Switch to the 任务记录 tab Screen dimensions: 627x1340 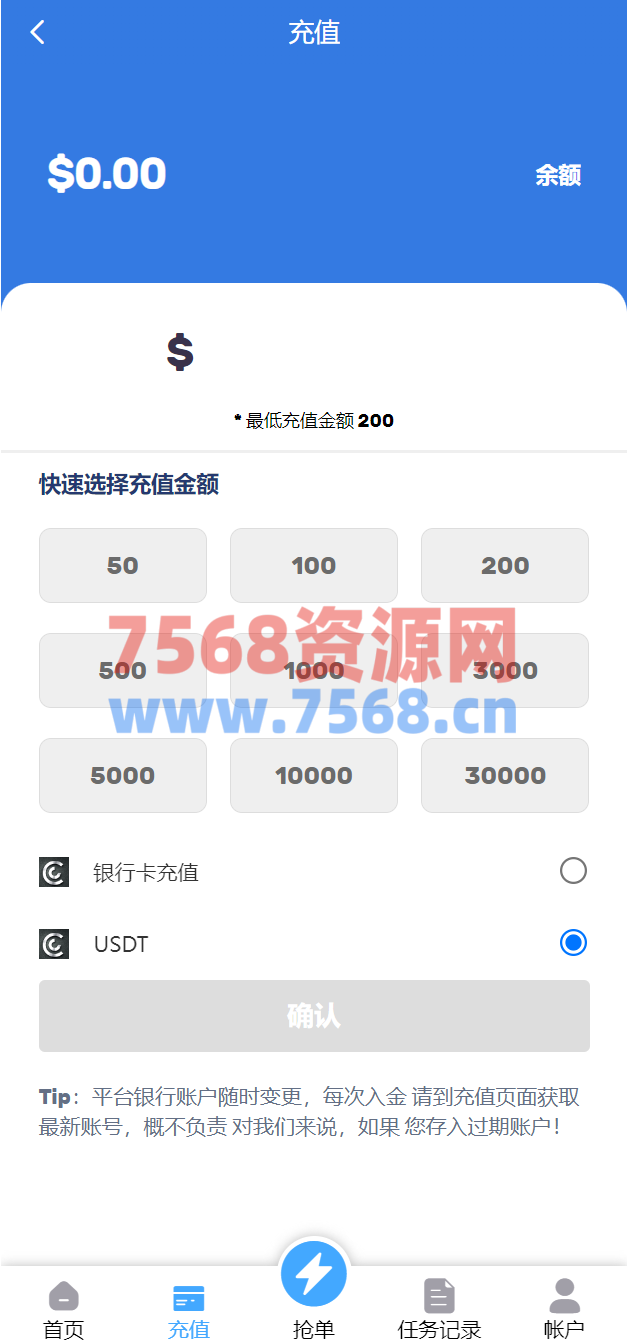(x=439, y=1309)
